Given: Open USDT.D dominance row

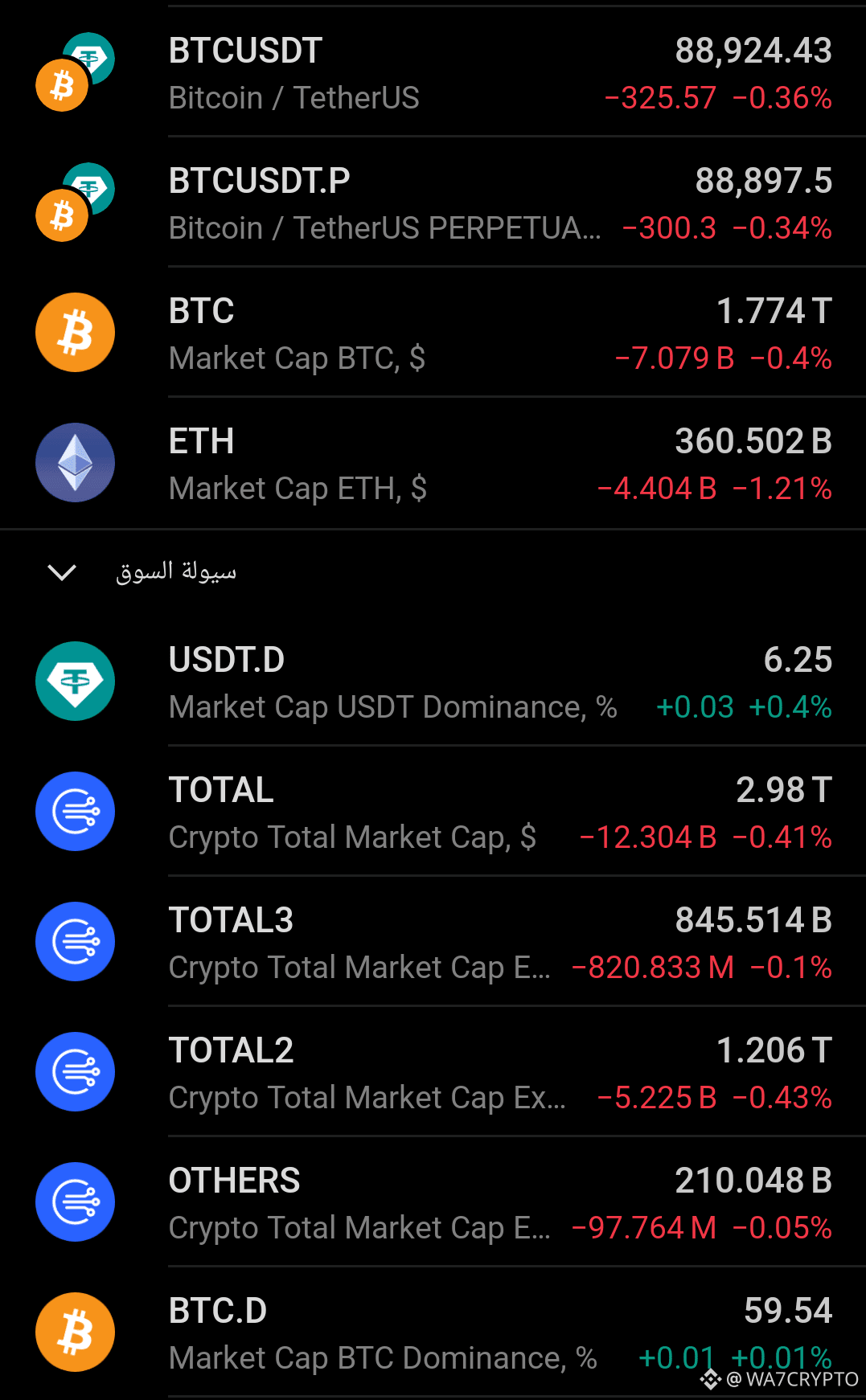Looking at the screenshot, I should point(433,682).
